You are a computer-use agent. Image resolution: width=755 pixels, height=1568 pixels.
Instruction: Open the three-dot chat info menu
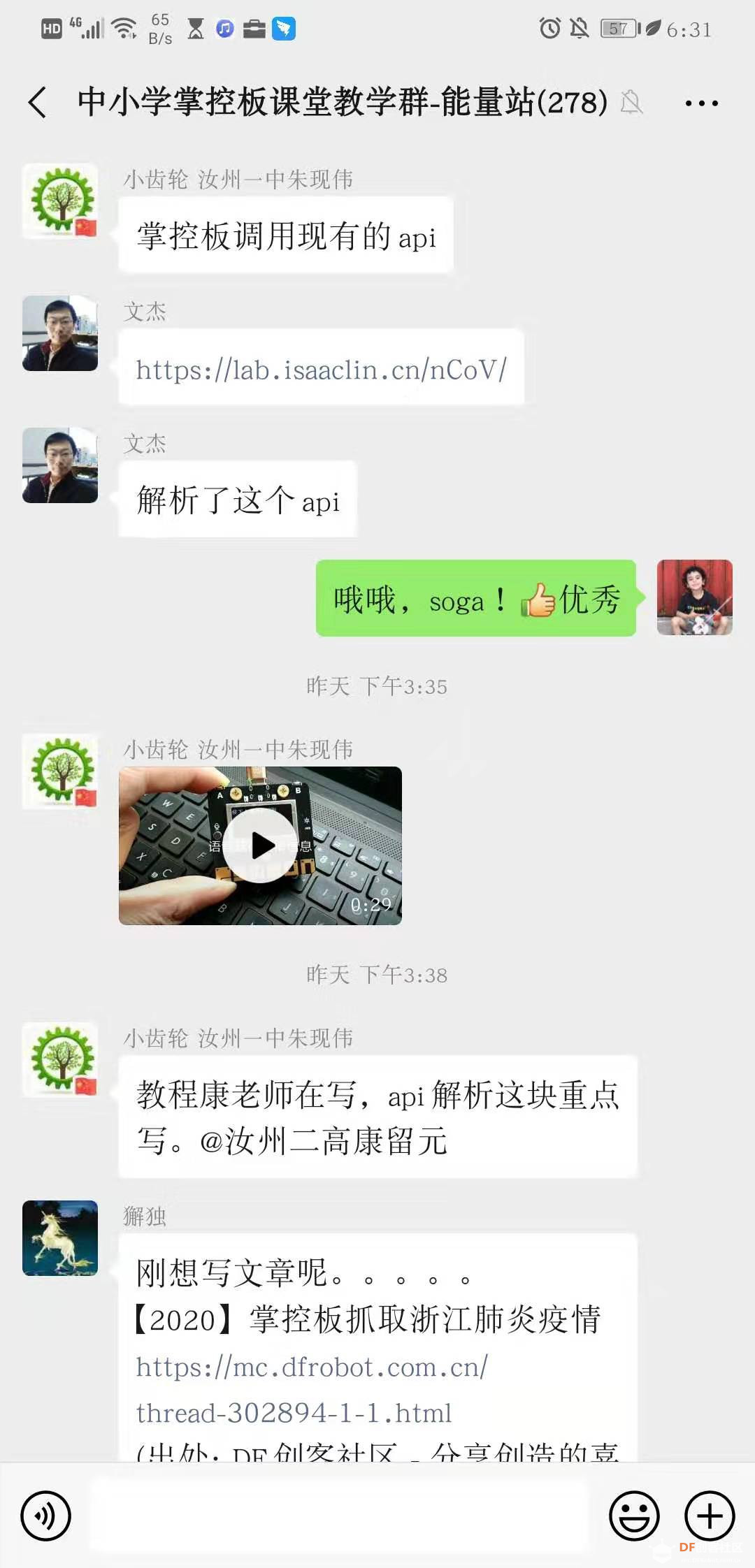701,103
